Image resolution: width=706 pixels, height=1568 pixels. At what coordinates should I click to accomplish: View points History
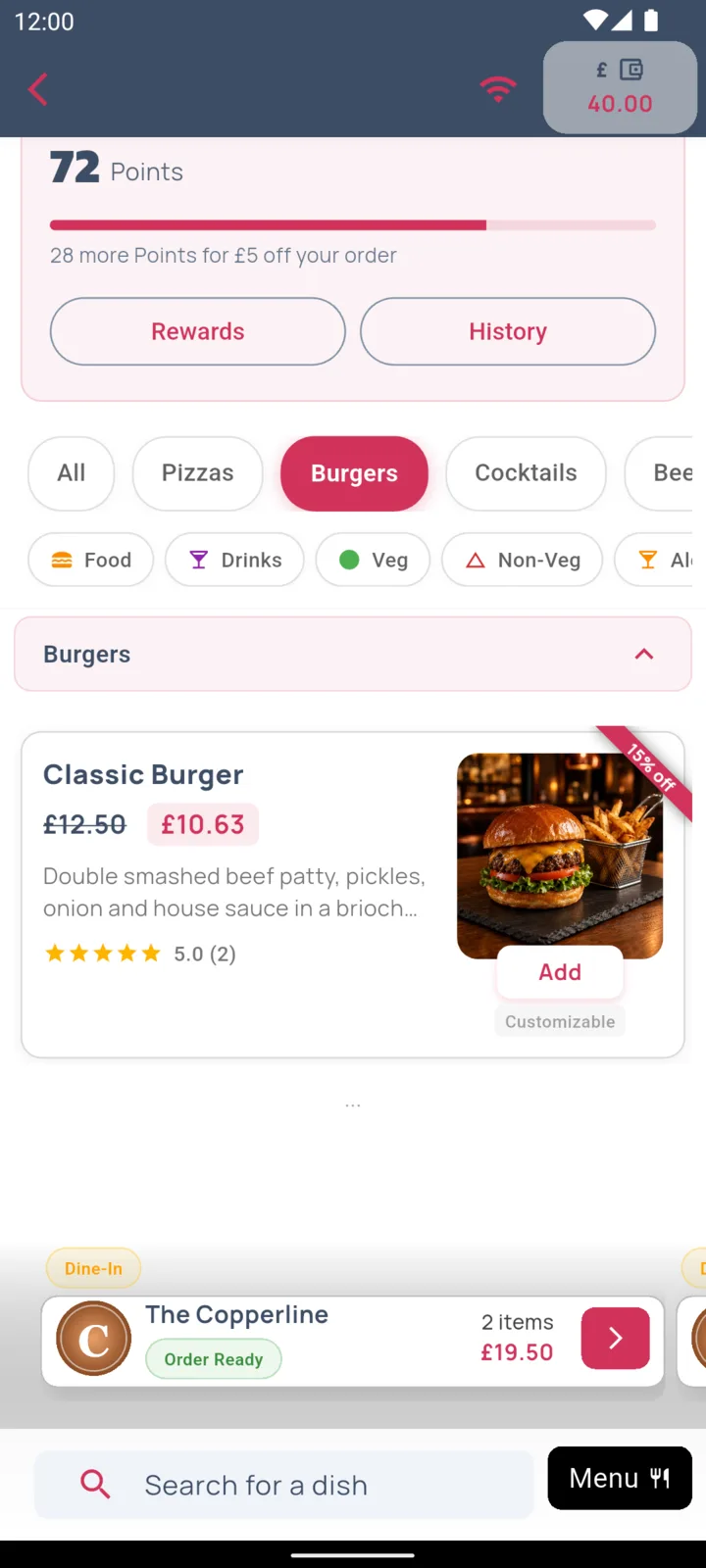pyautogui.click(x=508, y=331)
